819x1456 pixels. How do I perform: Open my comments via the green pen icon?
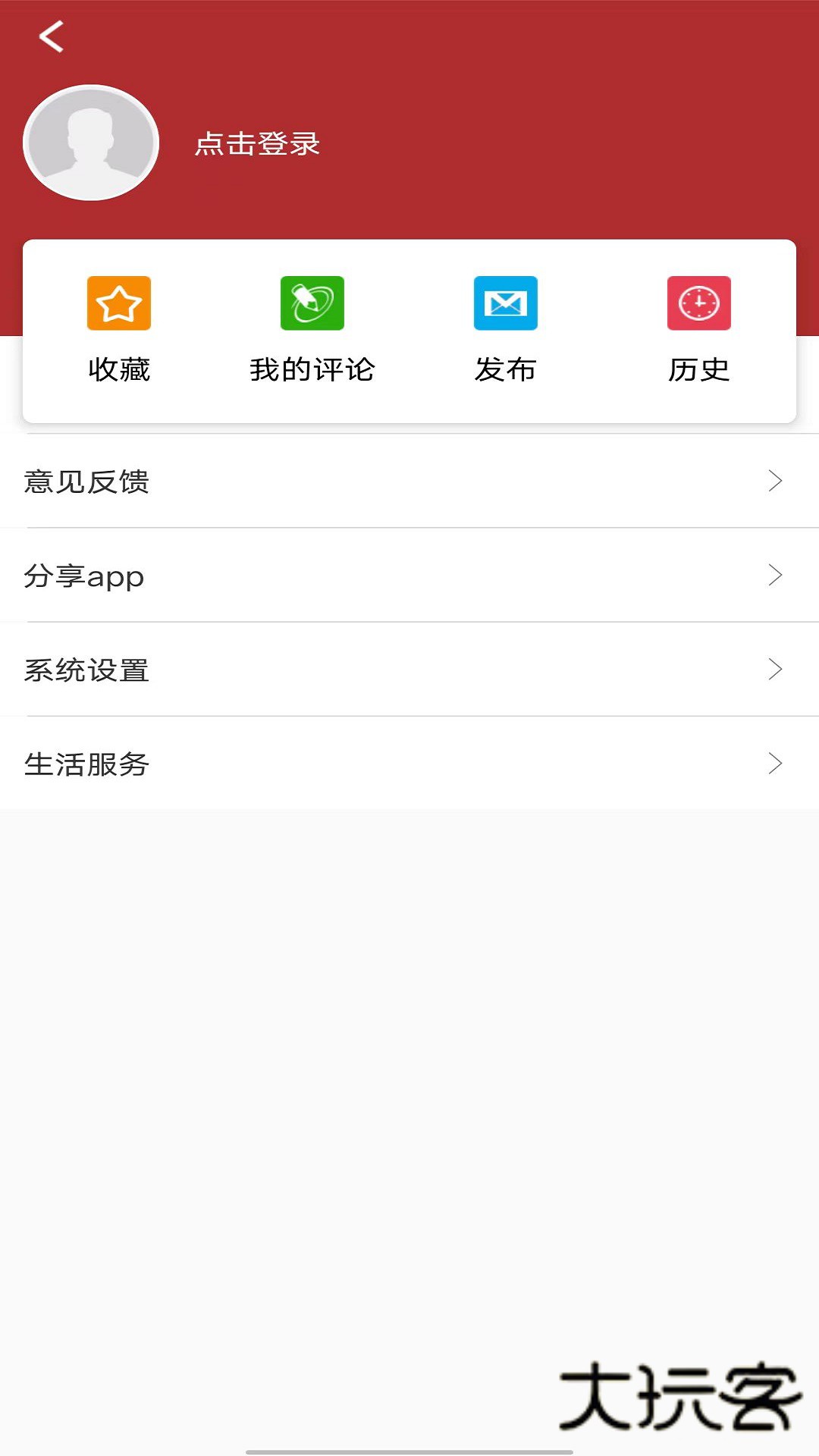coord(312,303)
